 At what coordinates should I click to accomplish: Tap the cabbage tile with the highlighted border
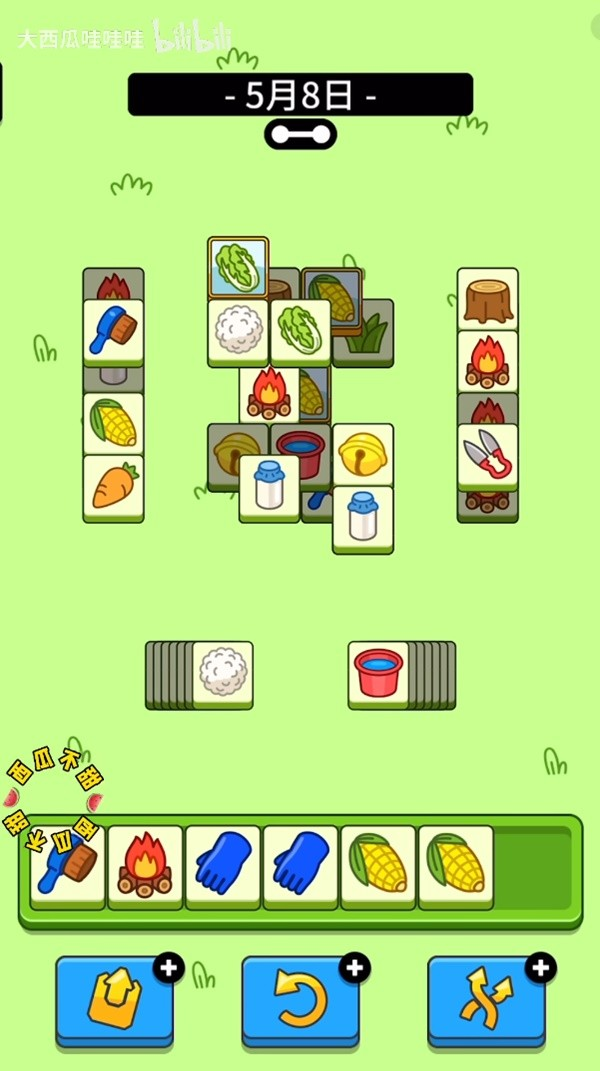pyautogui.click(x=238, y=266)
